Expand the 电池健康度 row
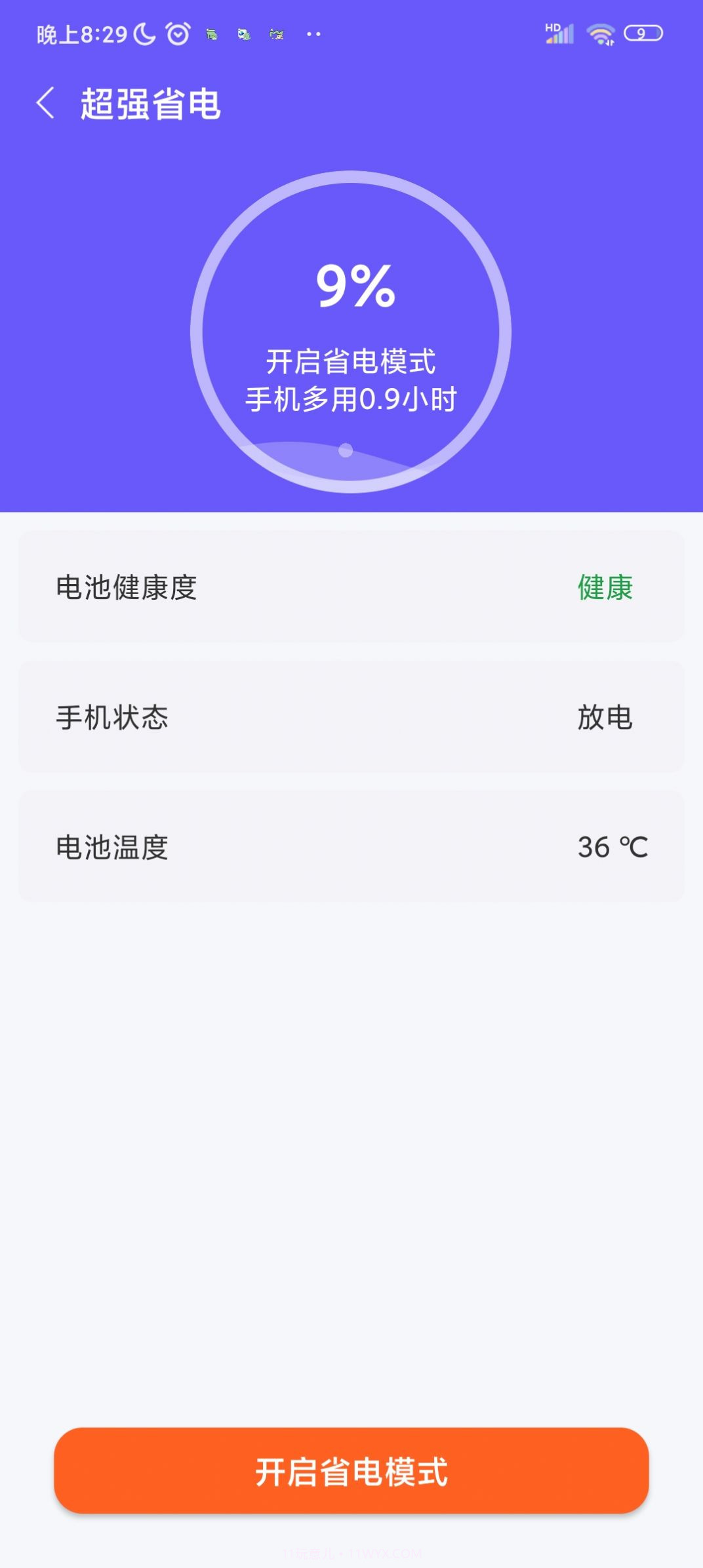Screen dimensions: 703x1568 [351, 589]
